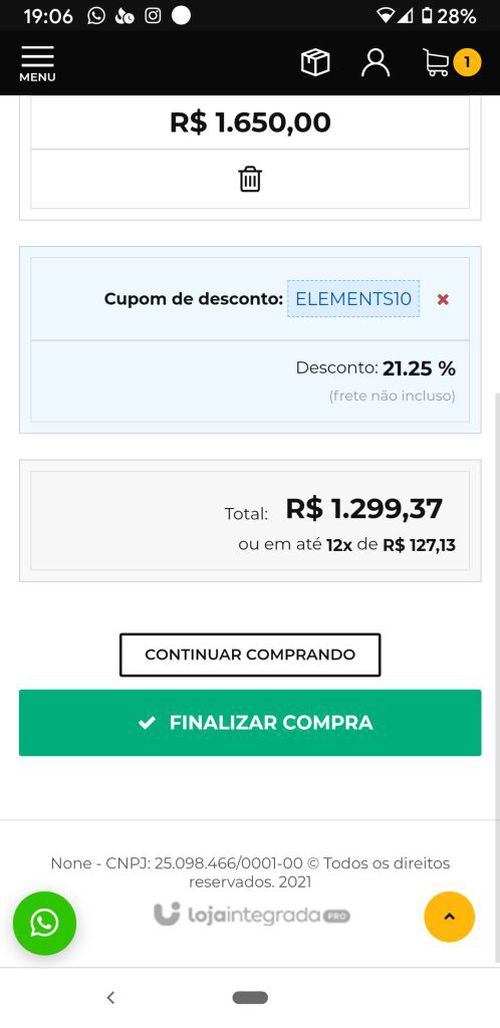This screenshot has height=1028, width=500.
Task: Delete the item with the trash icon
Action: tap(250, 178)
